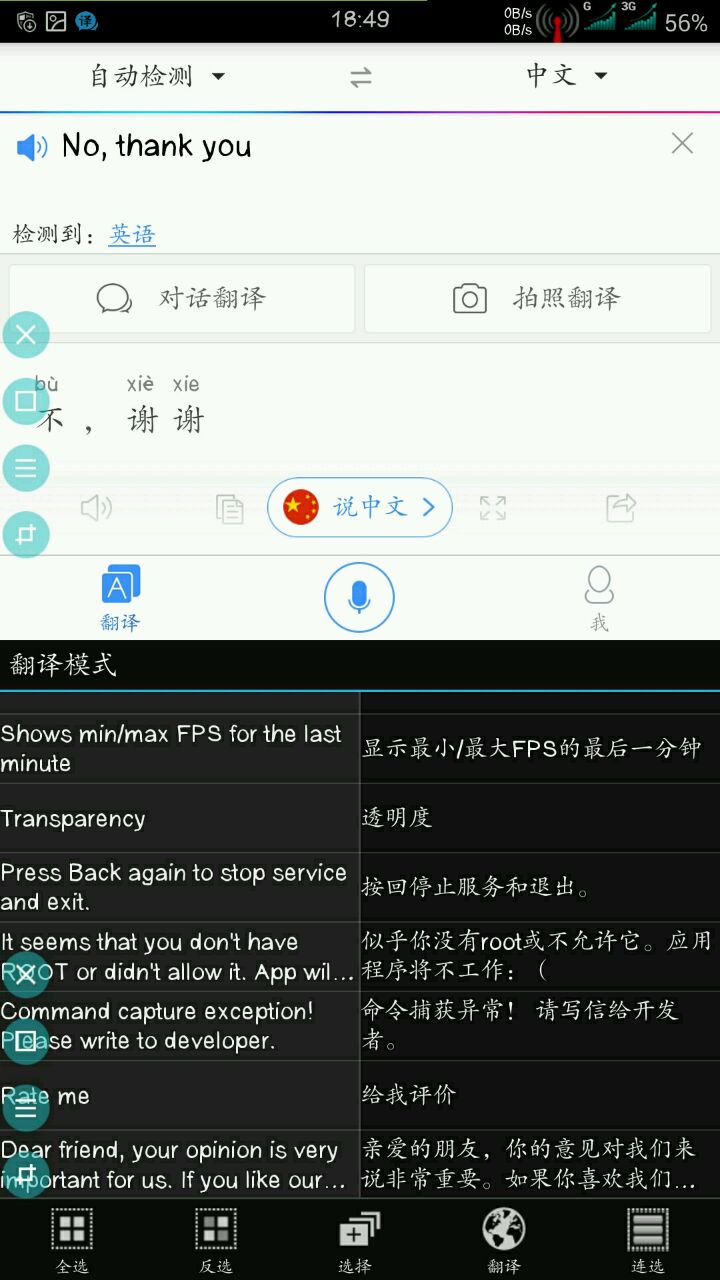The image size is (720, 1280).
Task: Swap the source and target languages
Action: (x=360, y=77)
